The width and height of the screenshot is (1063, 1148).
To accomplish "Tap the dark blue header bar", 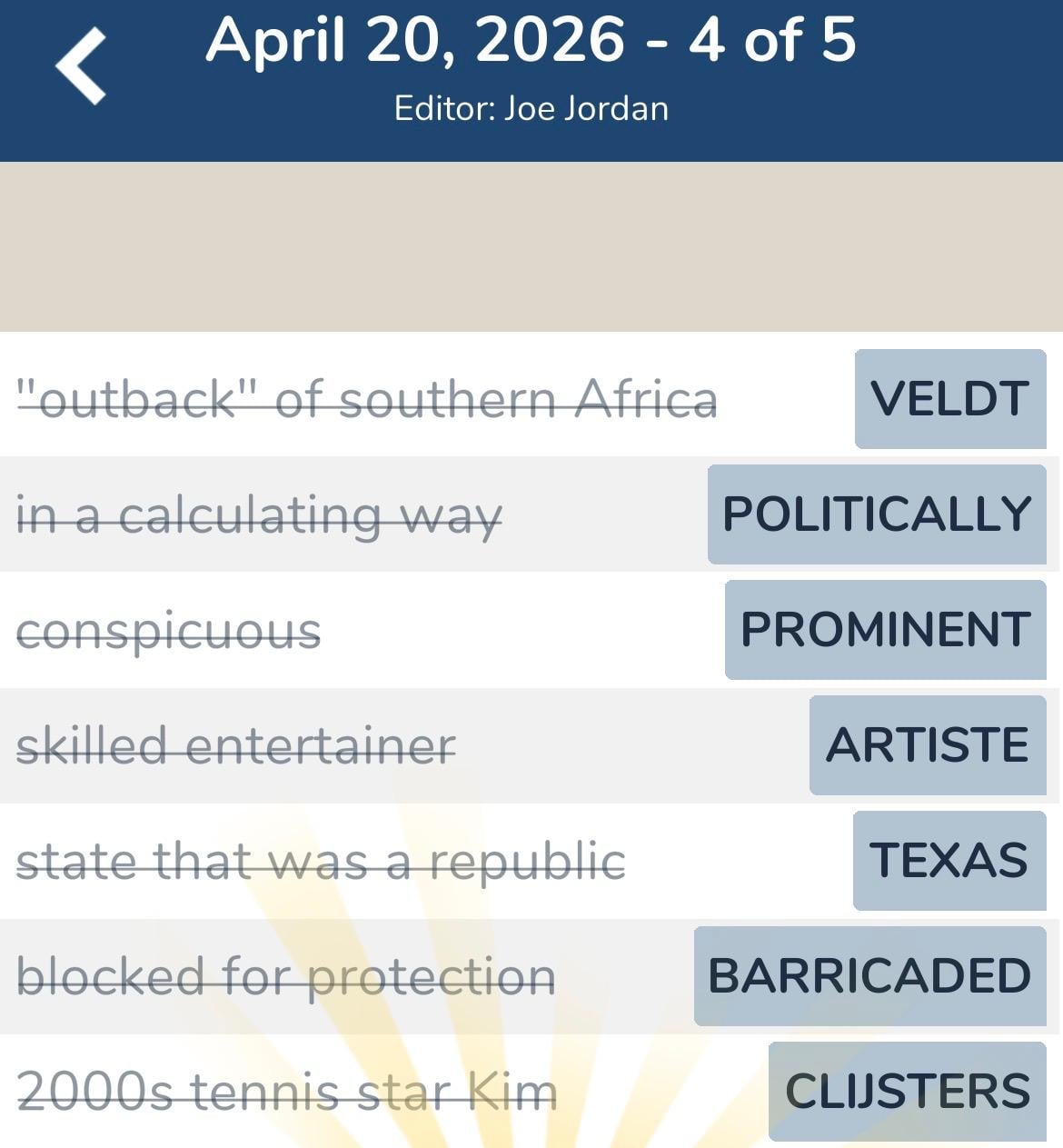I will [531, 77].
